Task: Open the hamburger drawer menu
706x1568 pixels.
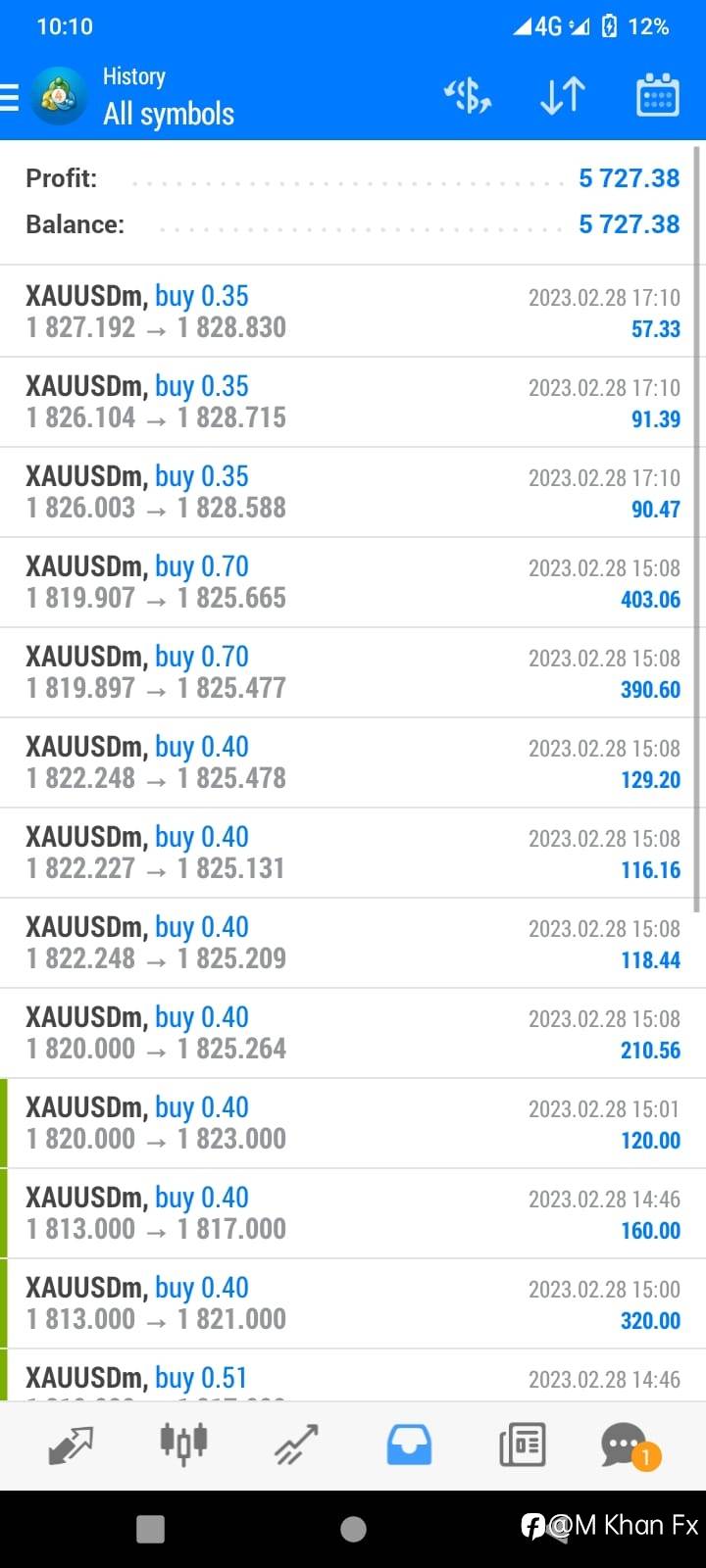Action: tap(10, 97)
